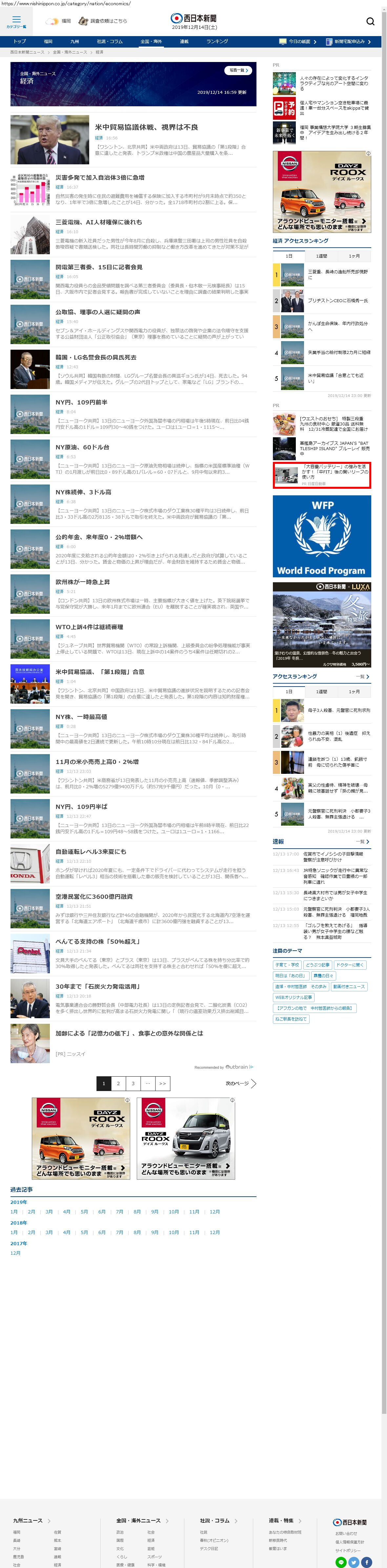Open the 2019年 11月 archive

[x=194, y=1212]
